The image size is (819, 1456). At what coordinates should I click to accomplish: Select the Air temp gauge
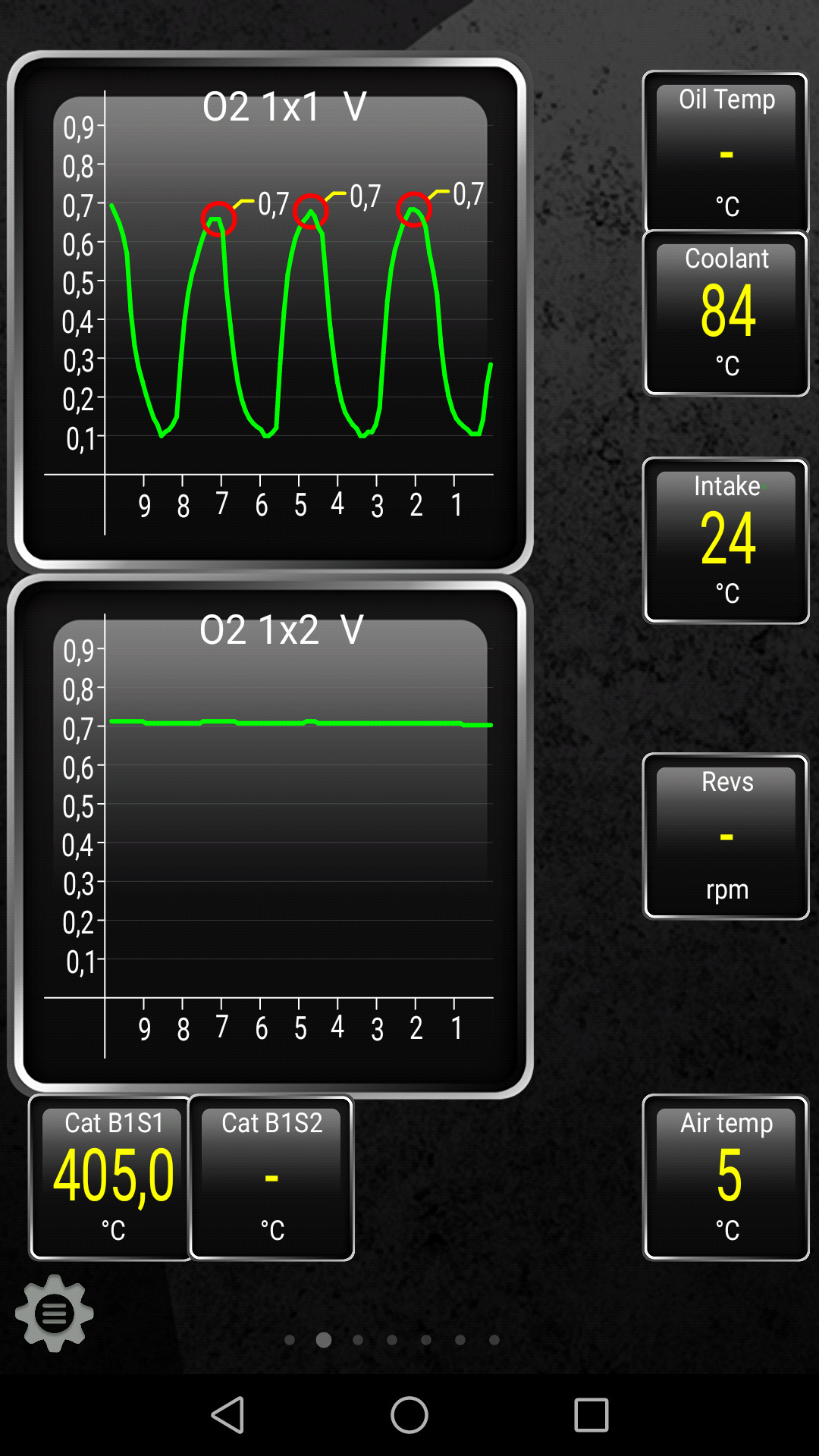pyautogui.click(x=726, y=1177)
